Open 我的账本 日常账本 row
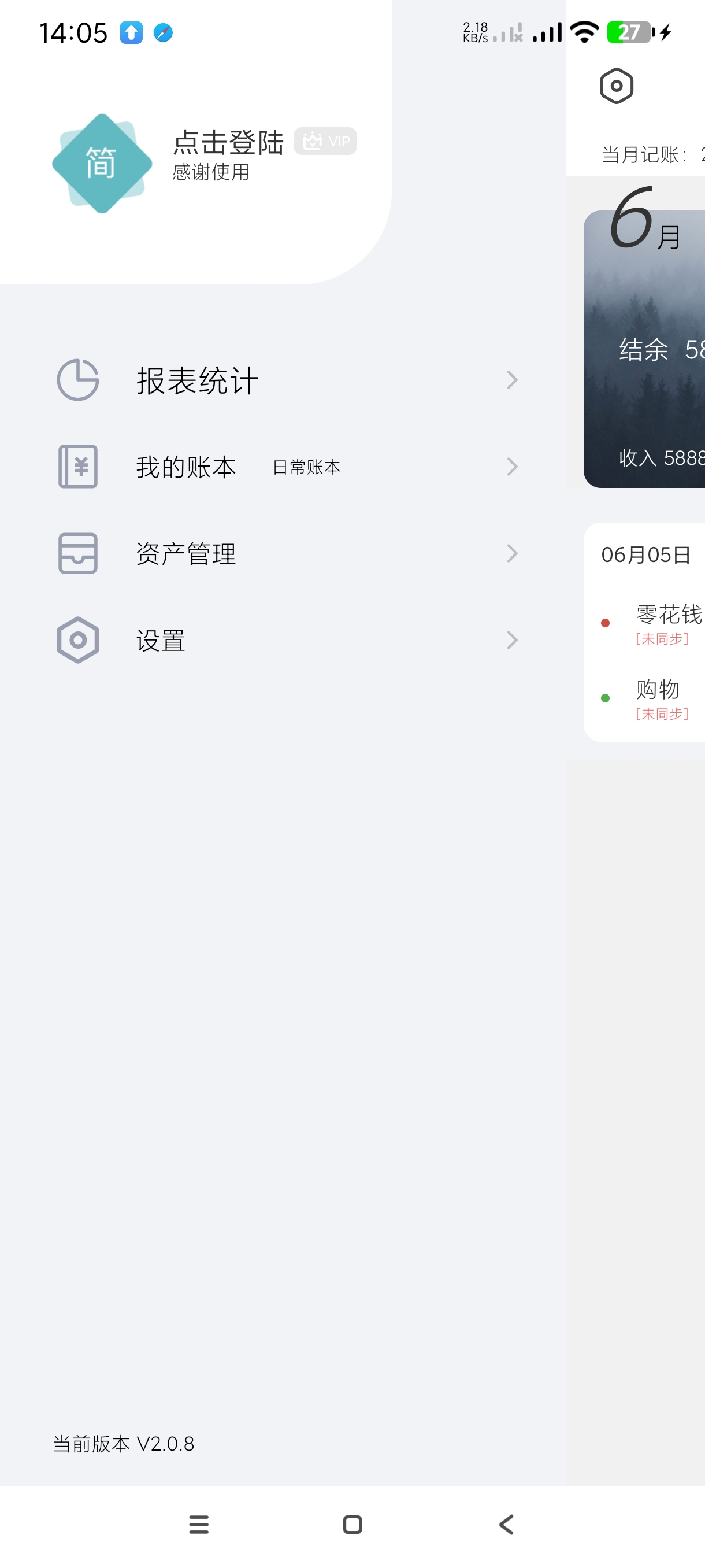Viewport: 705px width, 1568px height. pyautogui.click(x=287, y=467)
